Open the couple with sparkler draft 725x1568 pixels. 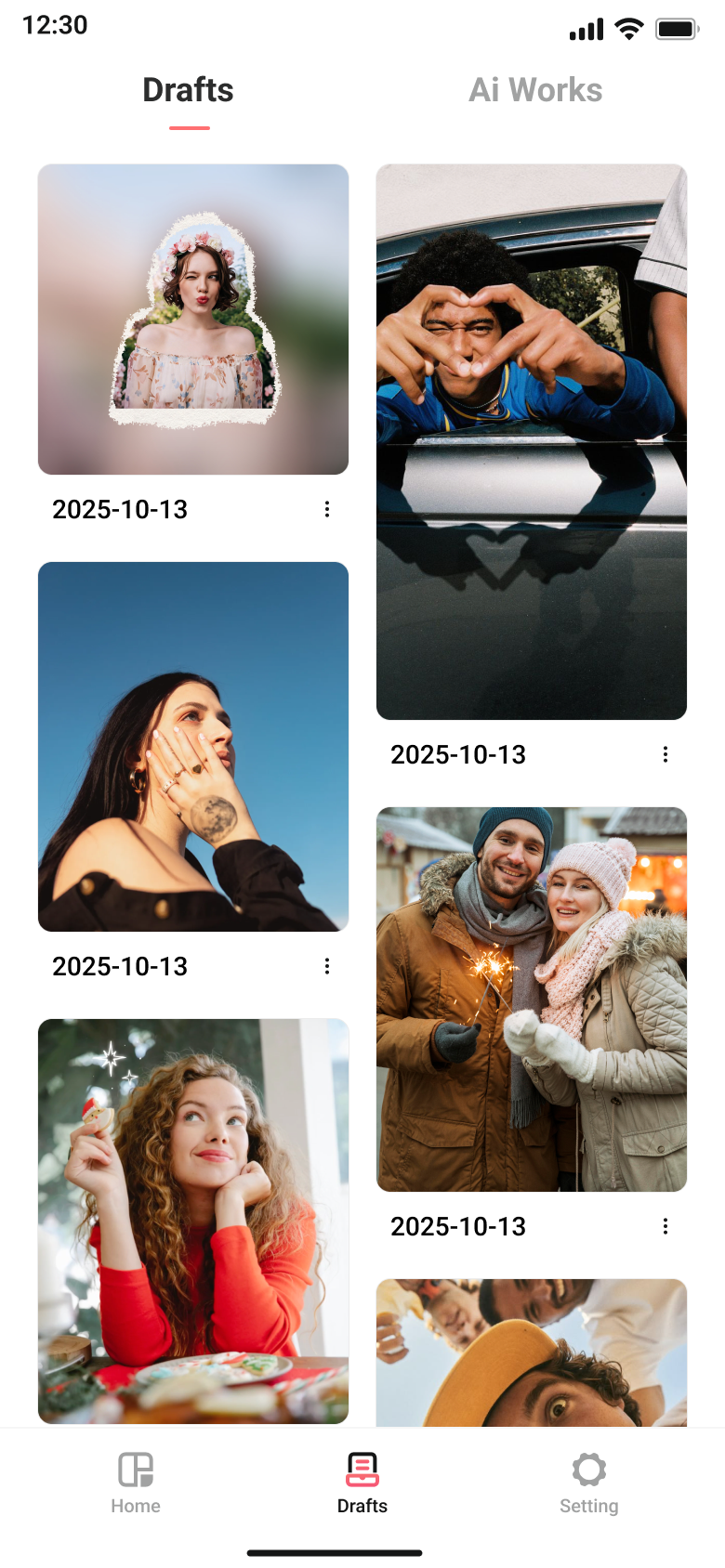click(532, 1000)
